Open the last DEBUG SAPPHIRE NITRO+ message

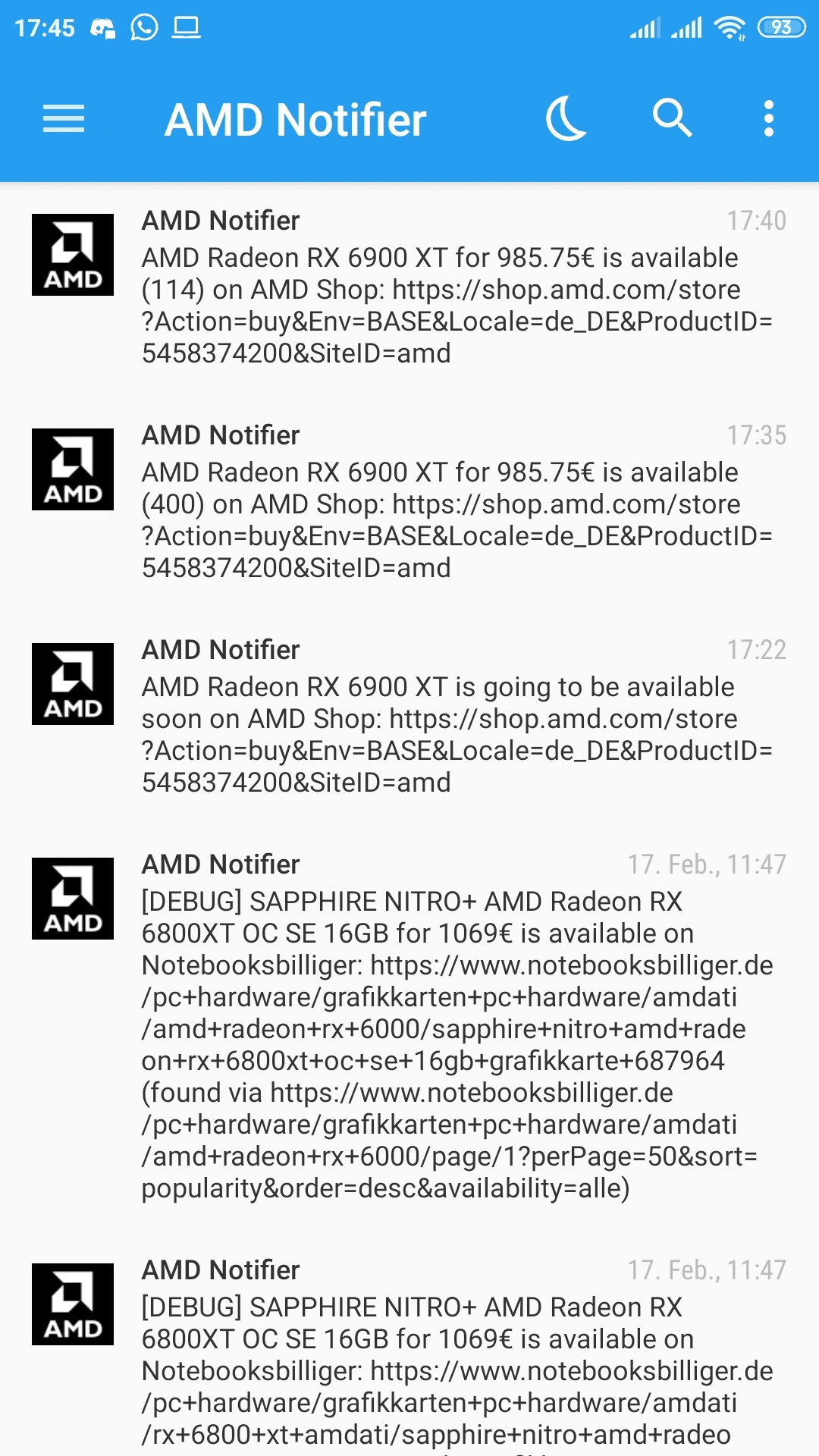coord(455,1357)
